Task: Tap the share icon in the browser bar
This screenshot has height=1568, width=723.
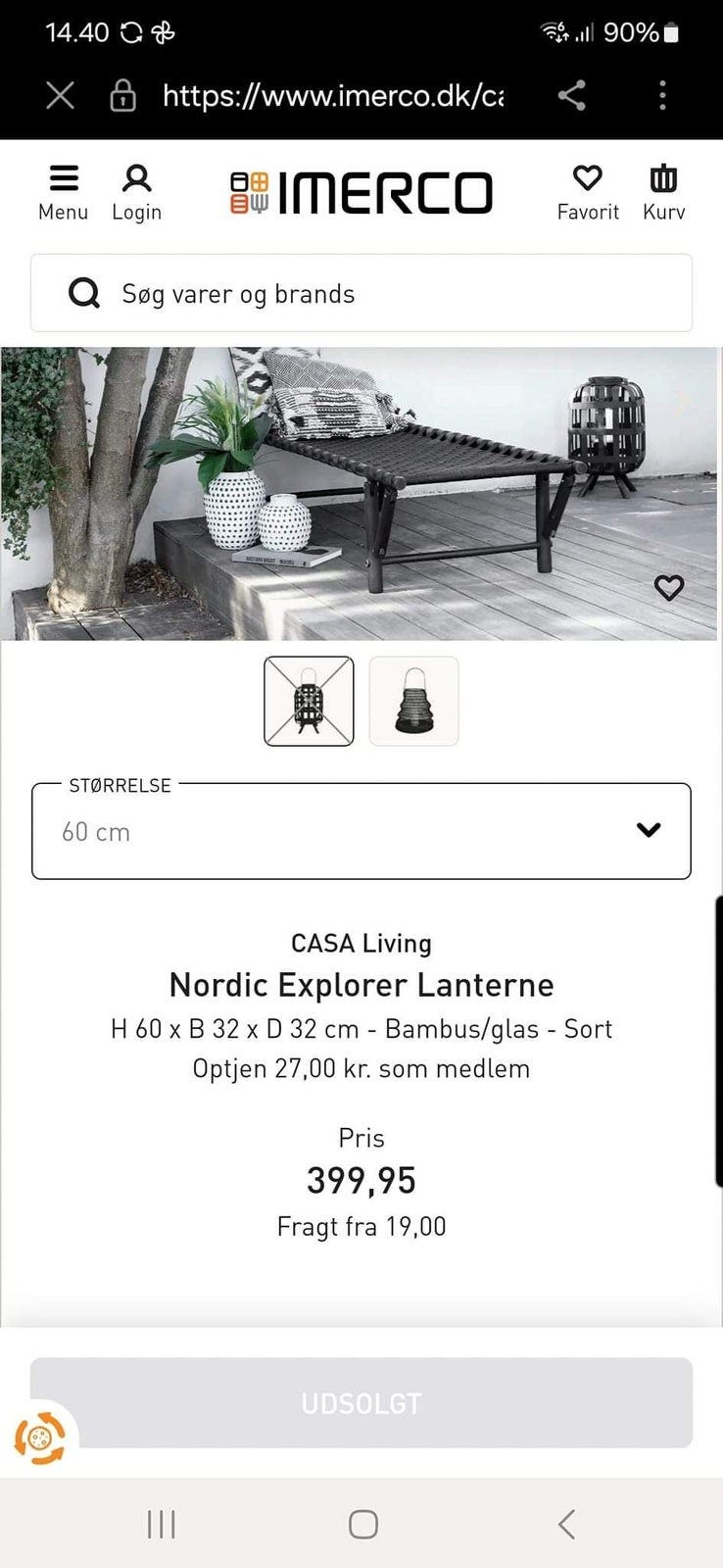Action: click(571, 95)
